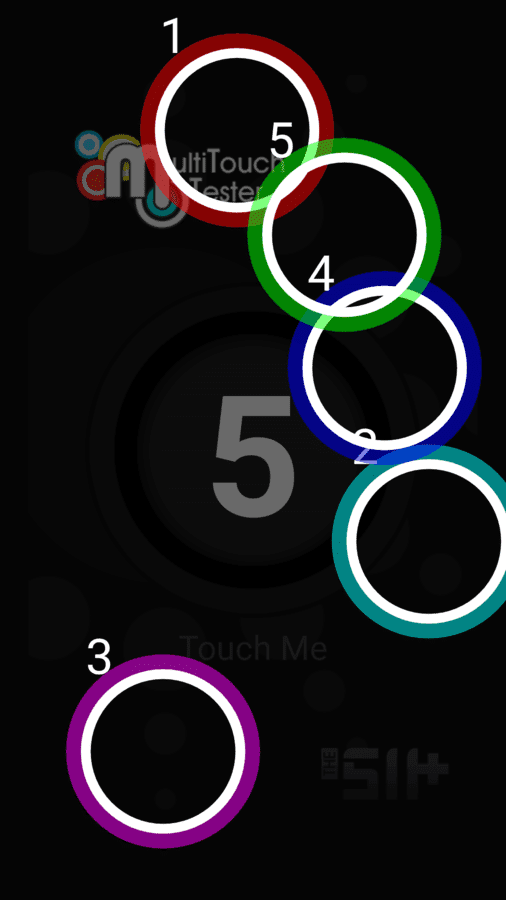
Task: Touch the central Touch Me circle area
Action: [253, 451]
